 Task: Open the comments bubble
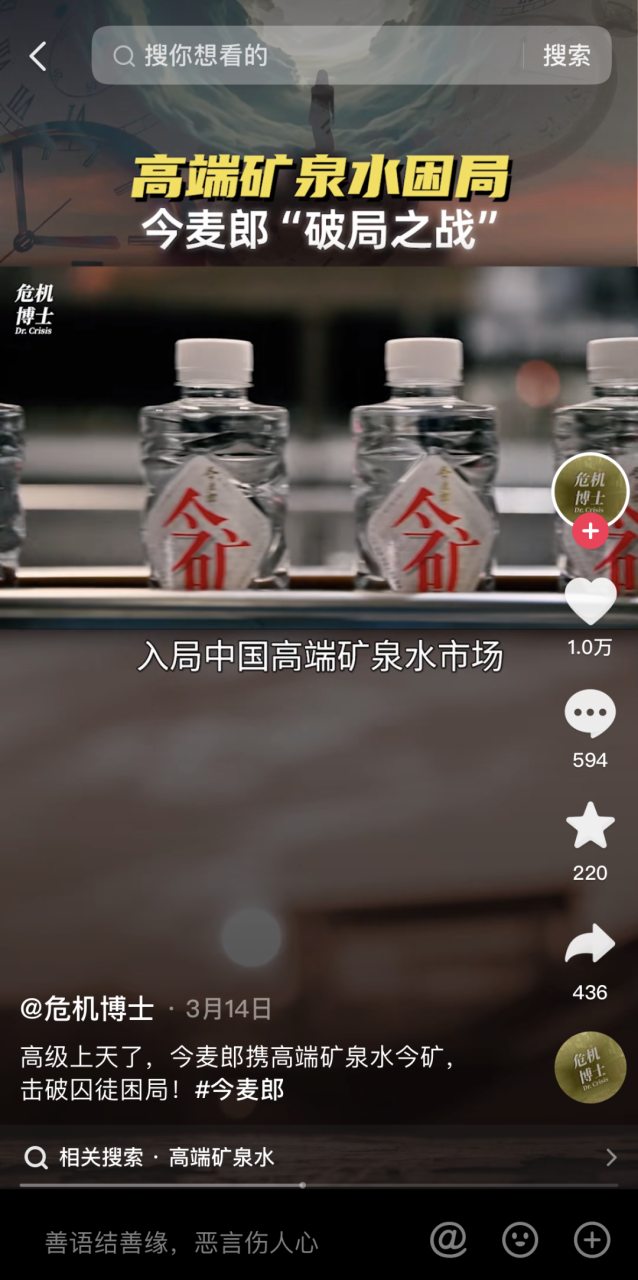pos(590,714)
